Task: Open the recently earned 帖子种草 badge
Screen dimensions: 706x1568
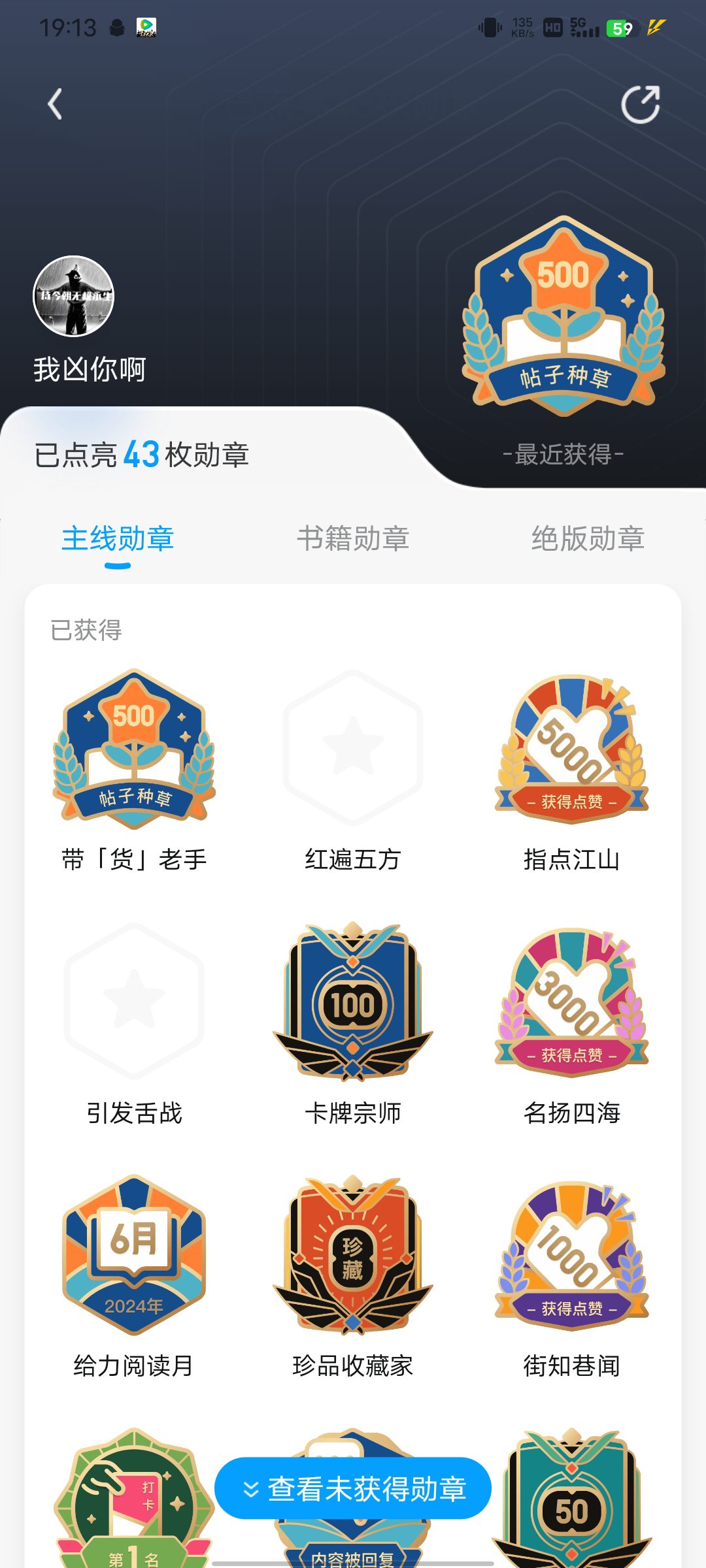Action: pyautogui.click(x=563, y=316)
